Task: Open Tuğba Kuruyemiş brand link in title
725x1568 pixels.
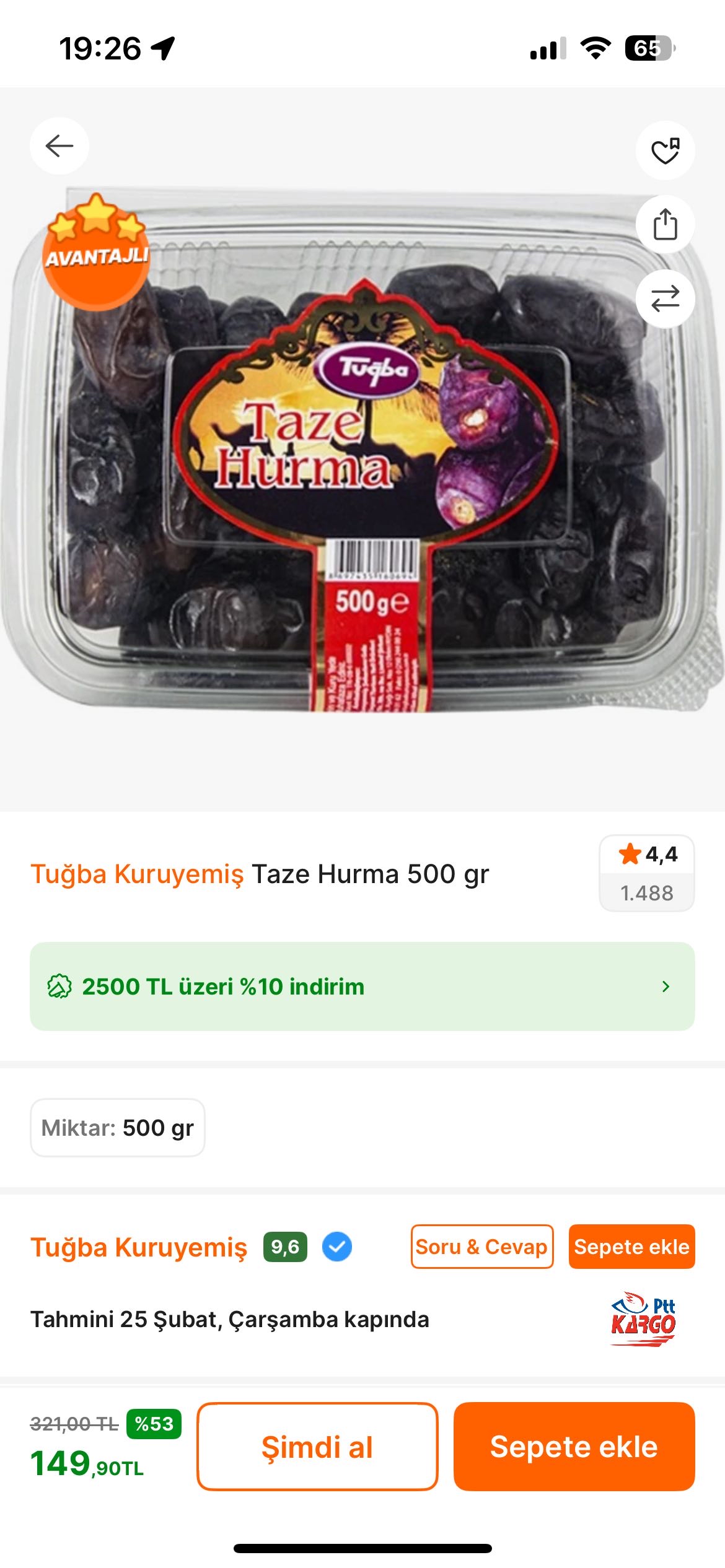Action: [137, 874]
